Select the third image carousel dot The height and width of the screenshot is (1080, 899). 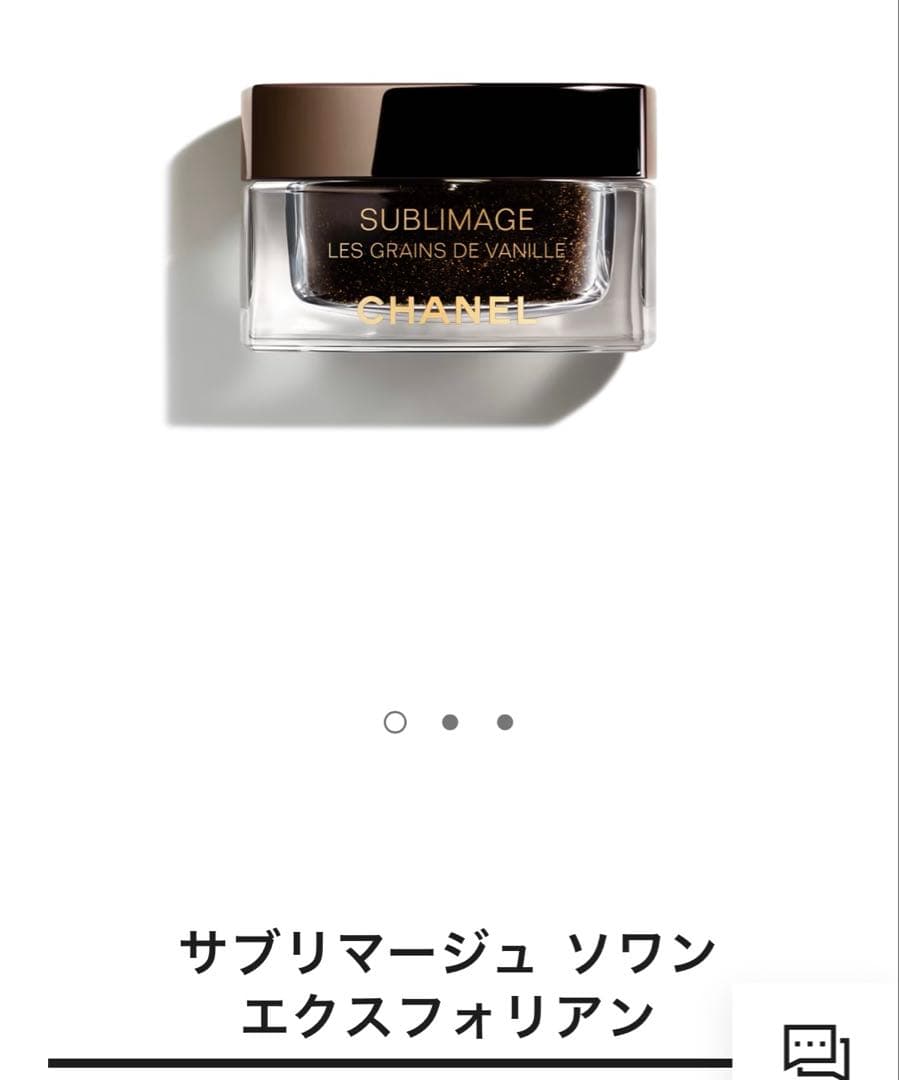click(x=505, y=722)
